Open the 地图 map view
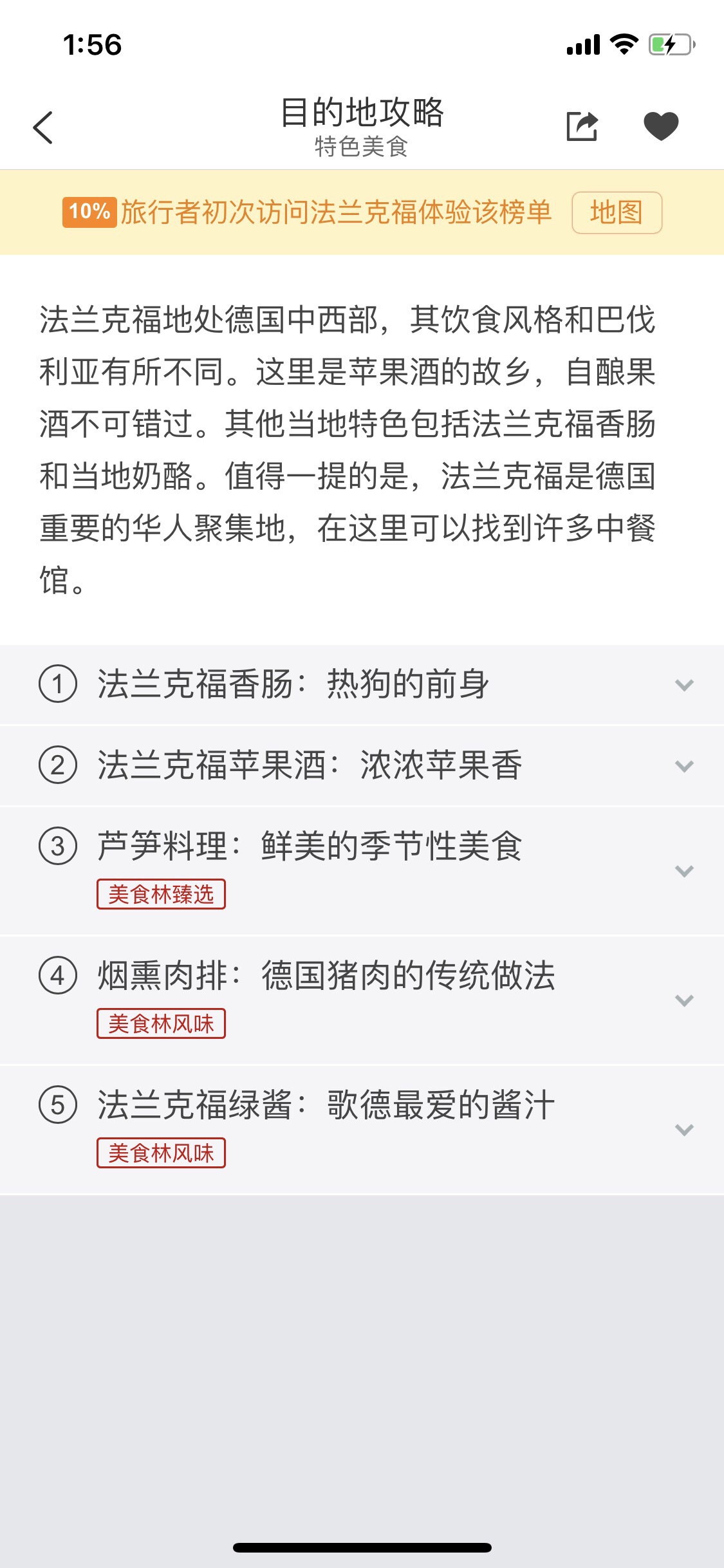Viewport: 724px width, 1568px height. pyautogui.click(x=616, y=212)
